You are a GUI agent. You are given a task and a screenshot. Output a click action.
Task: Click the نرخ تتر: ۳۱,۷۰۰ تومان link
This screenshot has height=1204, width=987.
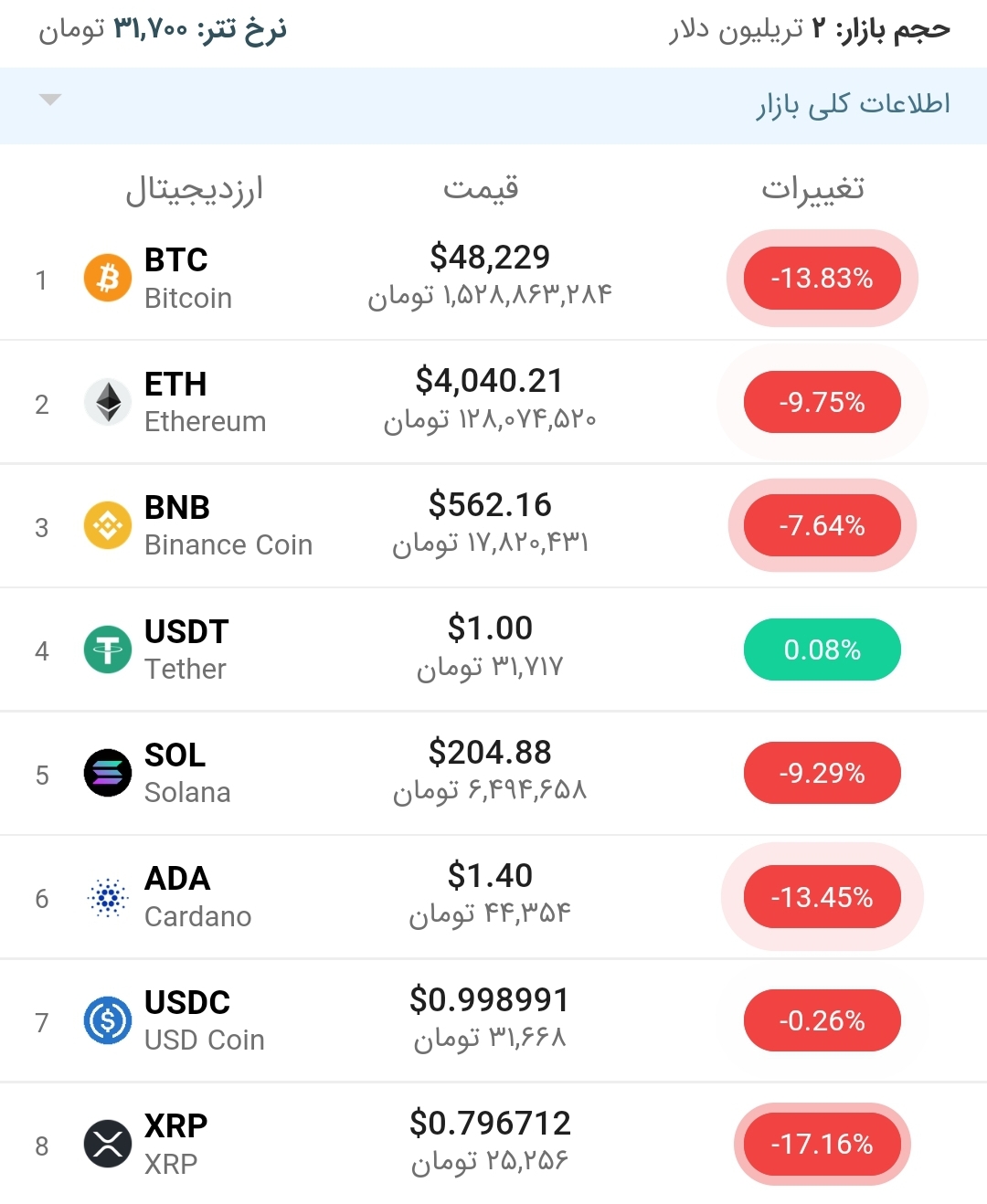(x=162, y=27)
